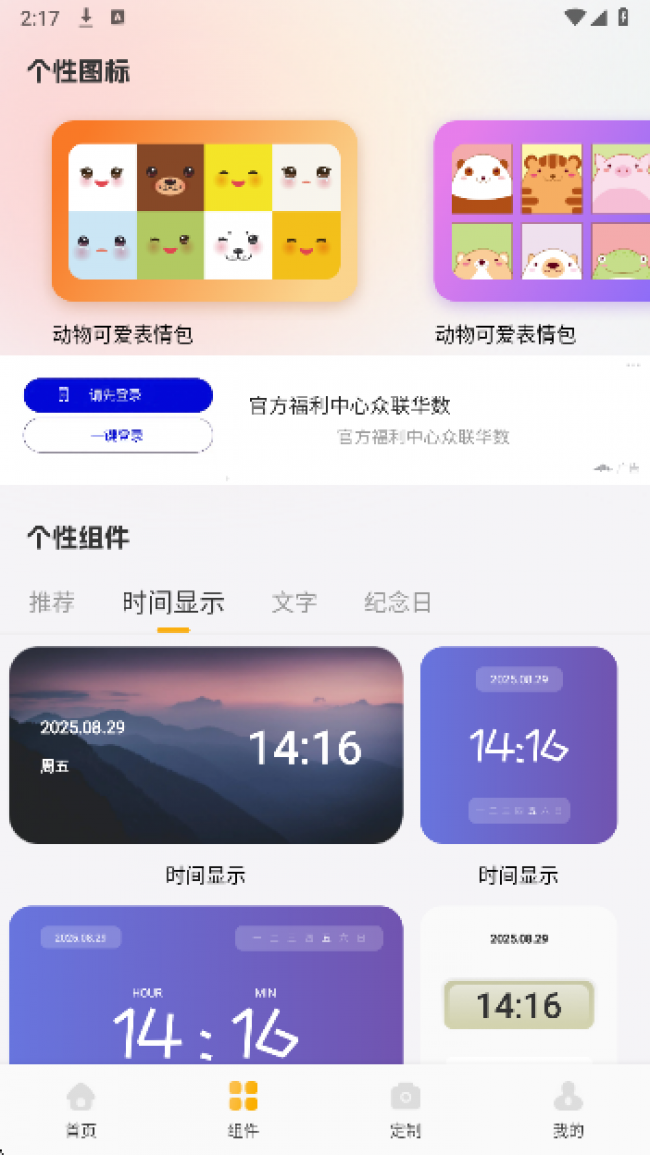This screenshot has height=1155, width=650.
Task: Open the wide purple HOUR MIN clock widget
Action: [x=206, y=985]
